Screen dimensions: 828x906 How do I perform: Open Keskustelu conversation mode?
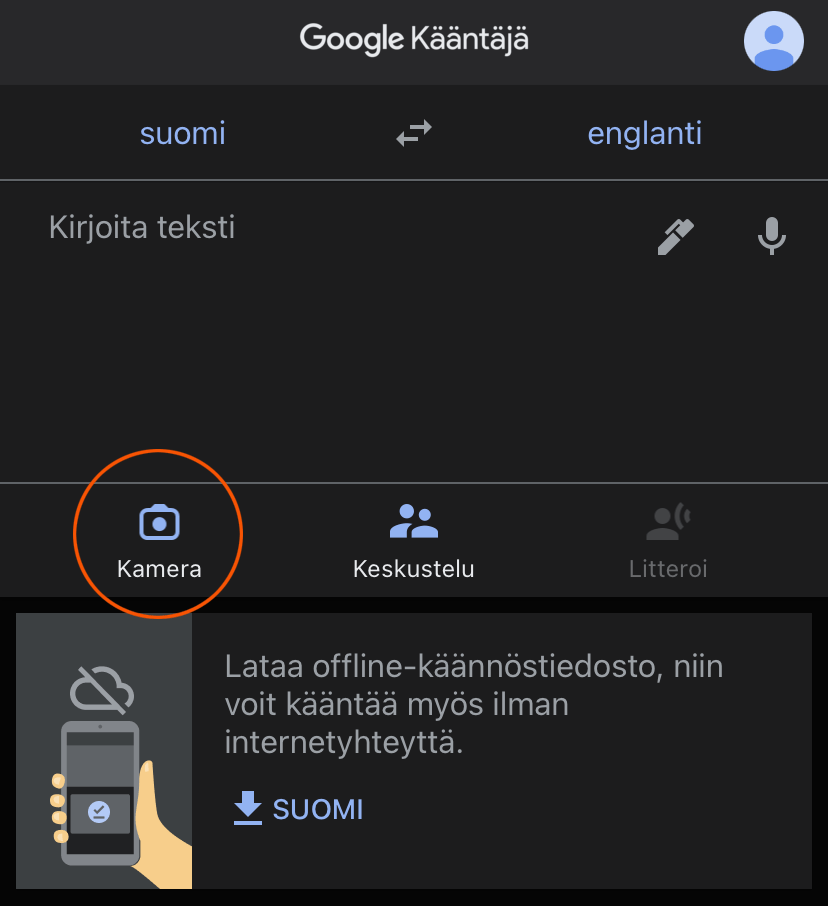coord(413,541)
